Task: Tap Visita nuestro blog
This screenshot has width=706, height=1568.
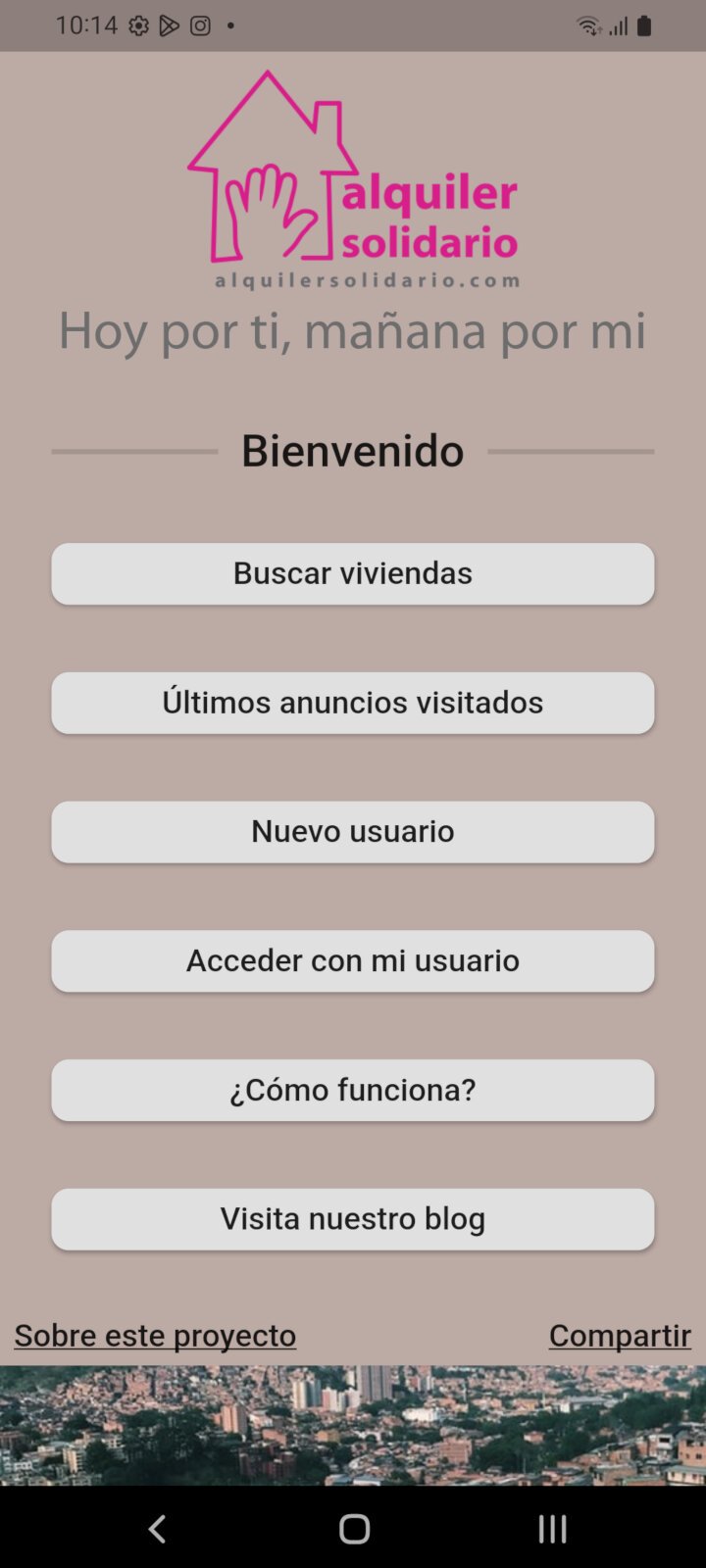Action: (353, 1219)
